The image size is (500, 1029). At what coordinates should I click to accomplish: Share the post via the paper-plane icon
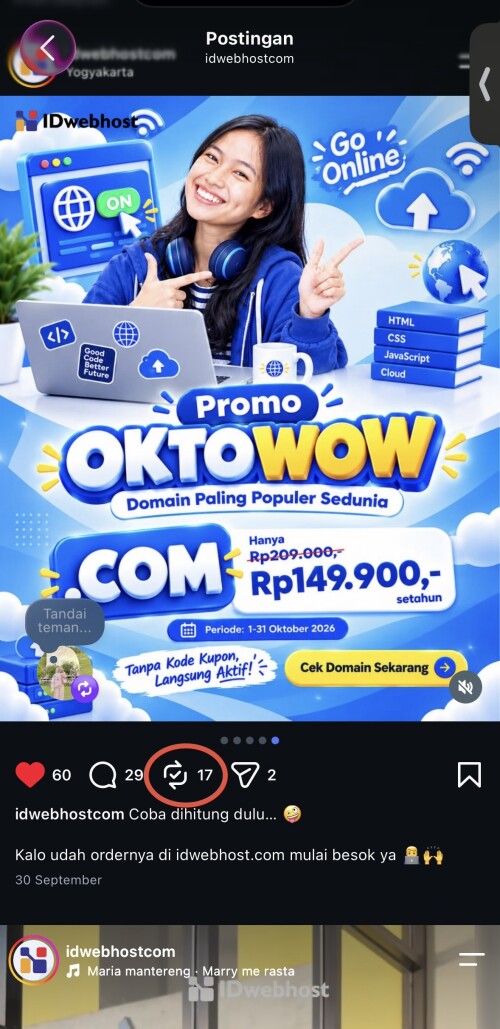tap(245, 775)
